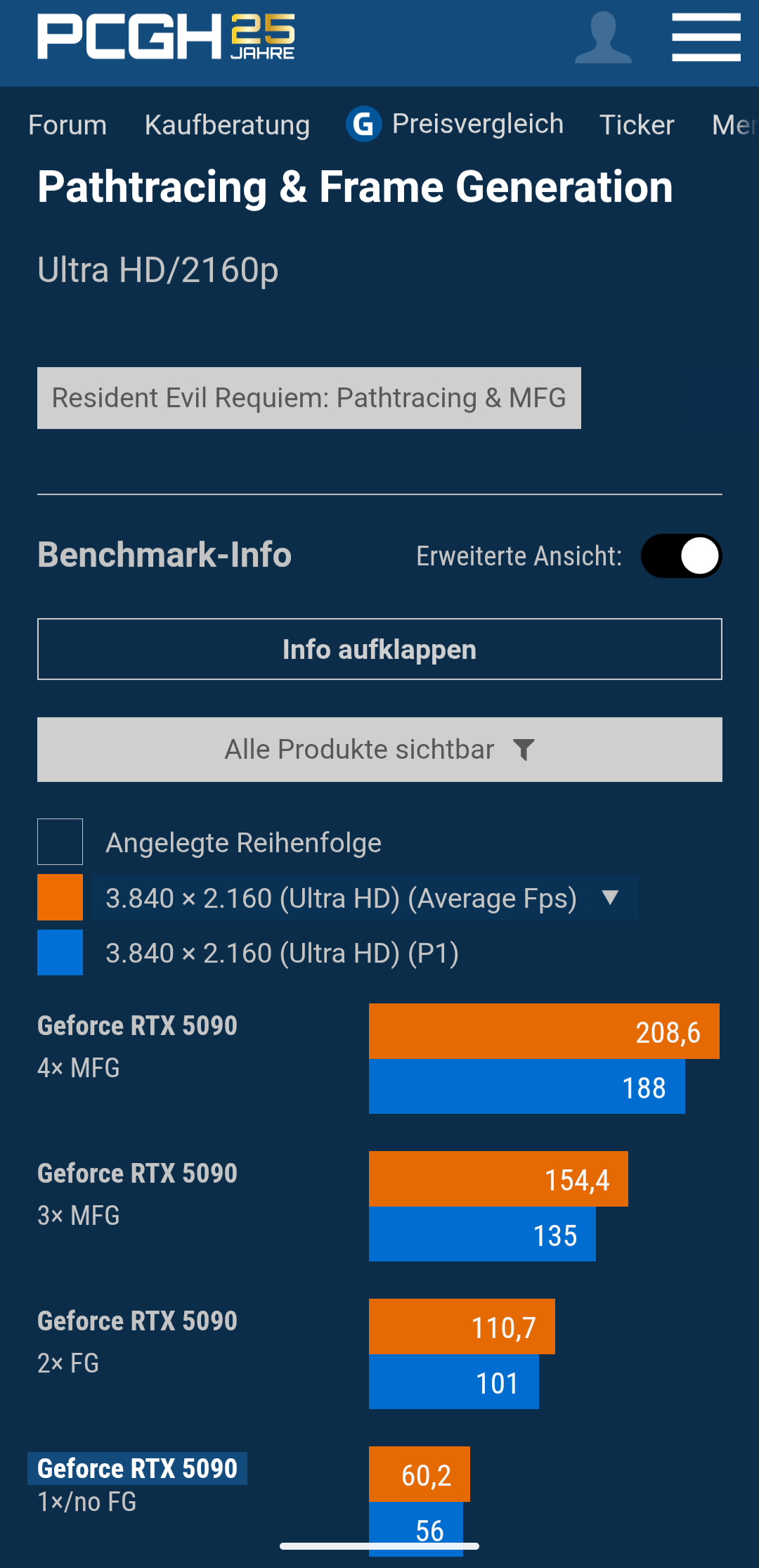Open the Alle Produkte sichtbar filter
This screenshot has width=759, height=1568.
pos(379,750)
